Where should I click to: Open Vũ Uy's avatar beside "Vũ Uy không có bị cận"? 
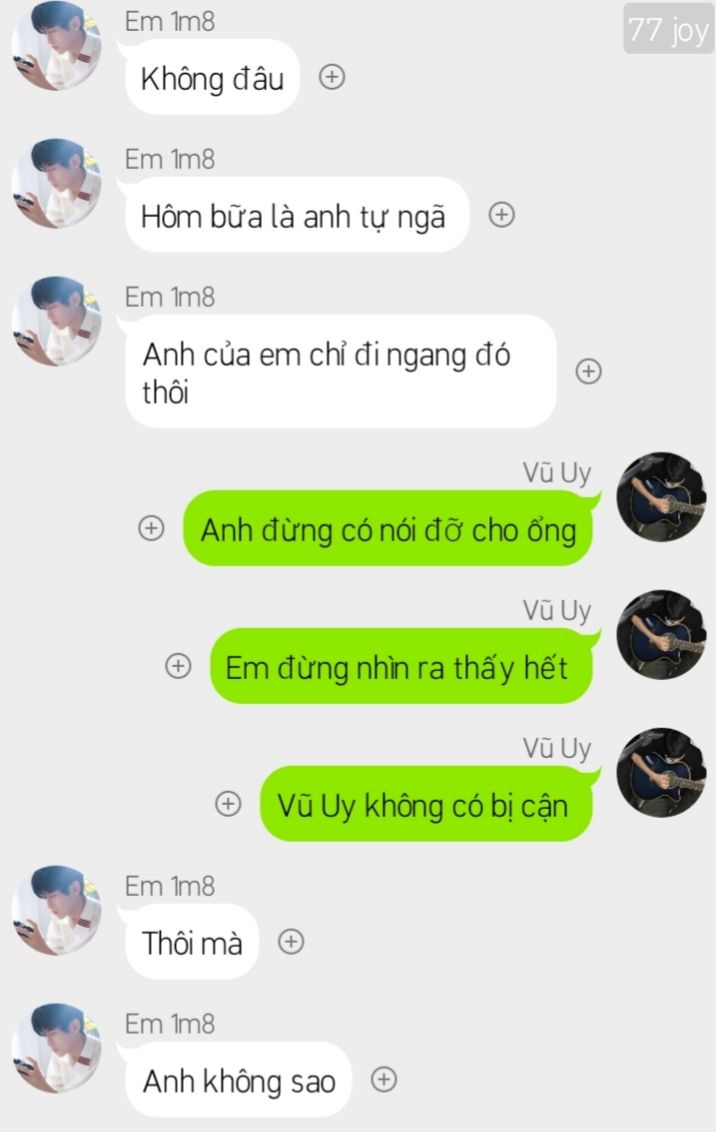click(660, 773)
